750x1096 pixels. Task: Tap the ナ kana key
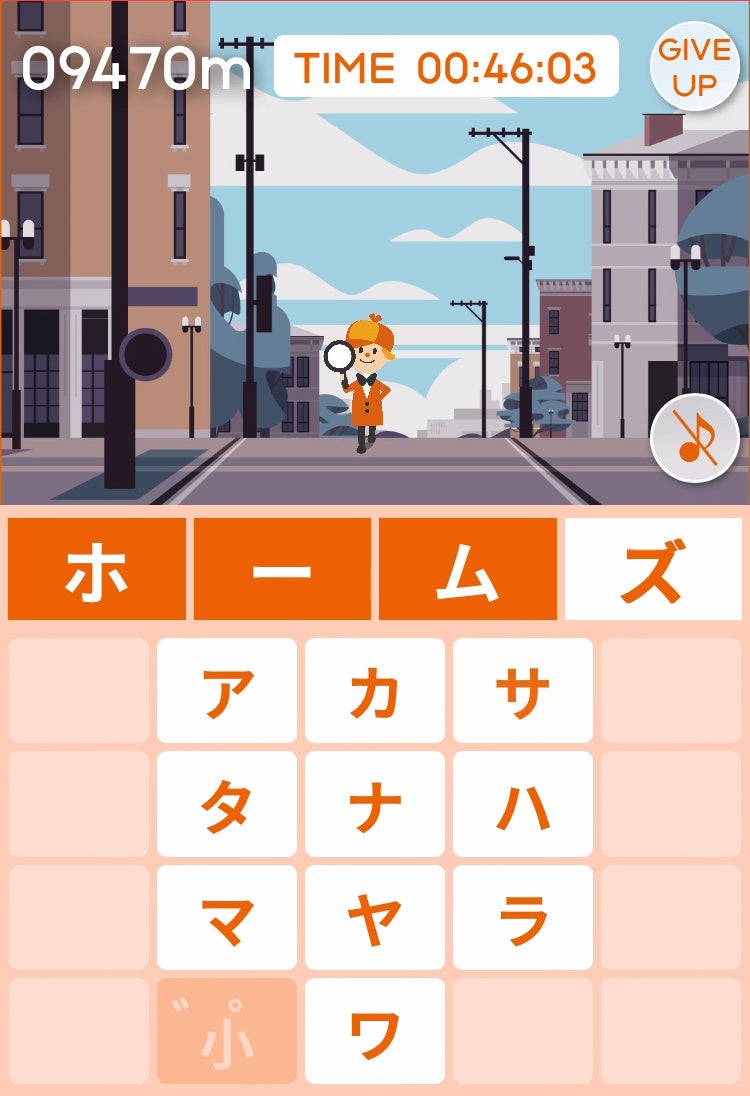[375, 804]
